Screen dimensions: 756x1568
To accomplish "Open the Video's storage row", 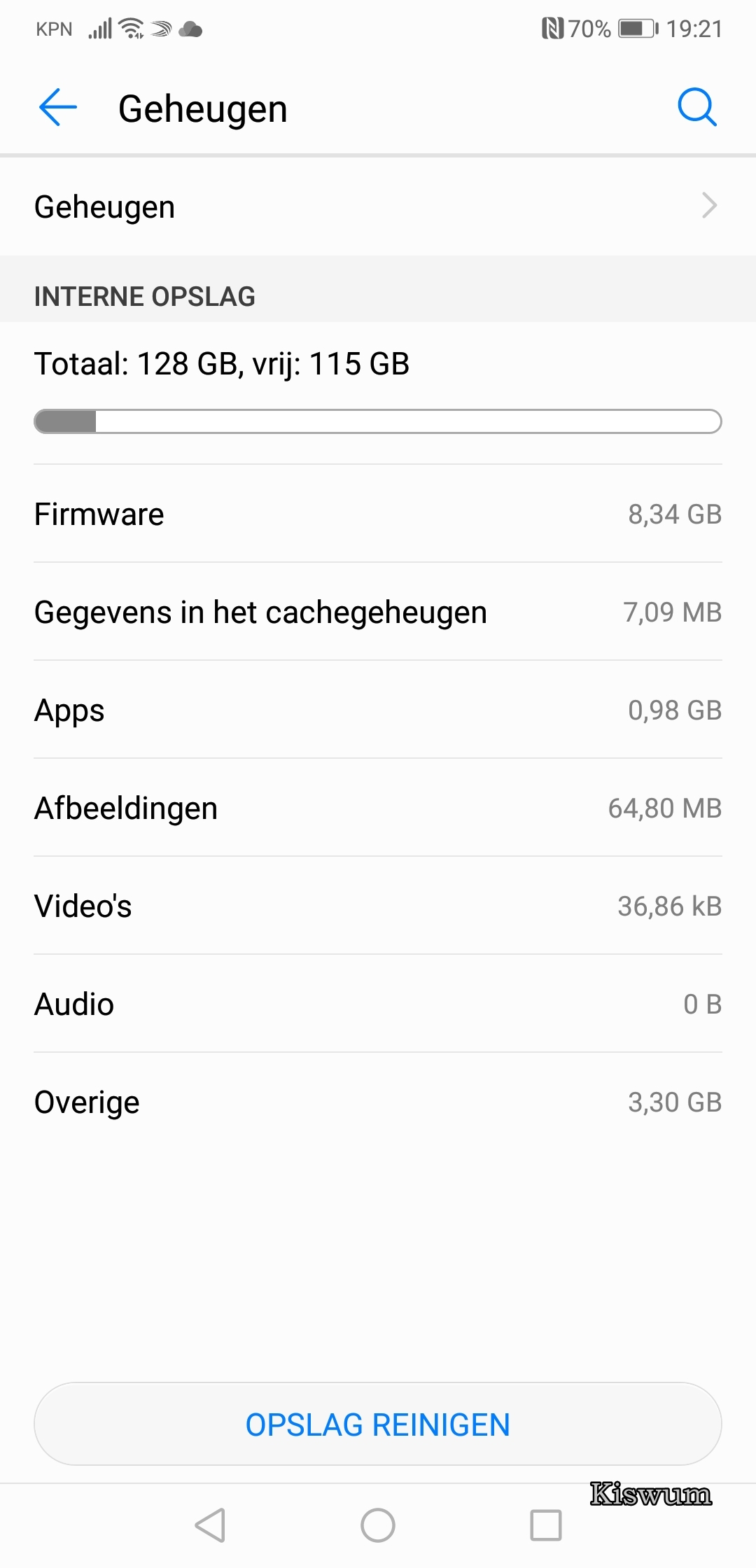I will pyautogui.click(x=378, y=906).
